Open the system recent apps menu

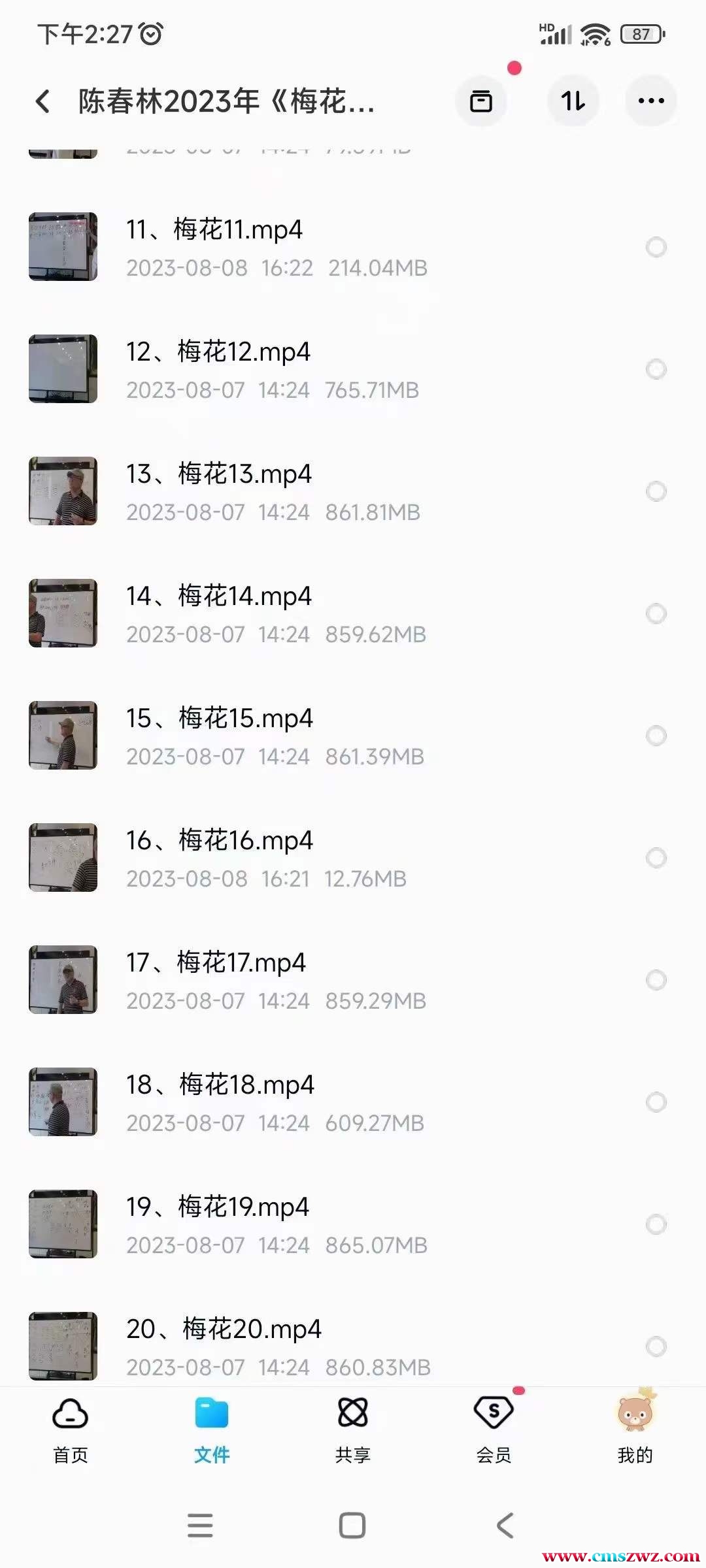point(200,1526)
